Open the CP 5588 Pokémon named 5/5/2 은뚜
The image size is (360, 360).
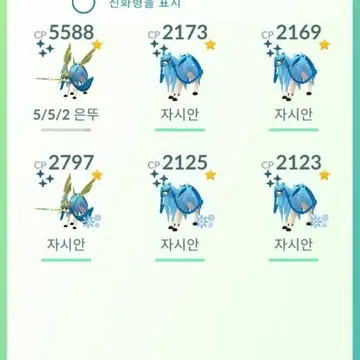66,77
